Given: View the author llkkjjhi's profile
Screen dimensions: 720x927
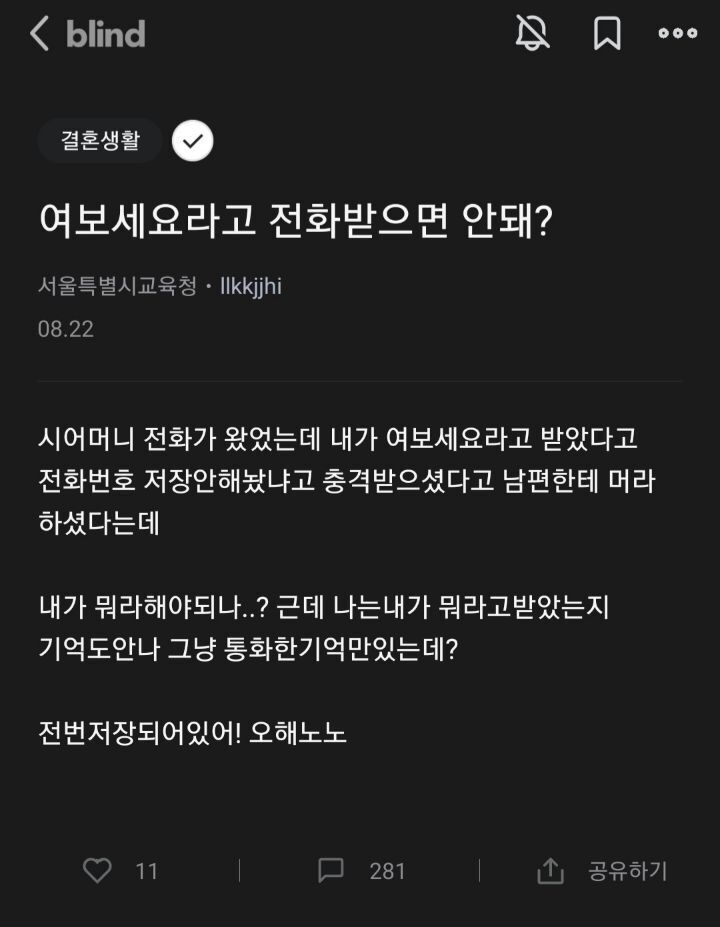Looking at the screenshot, I should pos(251,287).
